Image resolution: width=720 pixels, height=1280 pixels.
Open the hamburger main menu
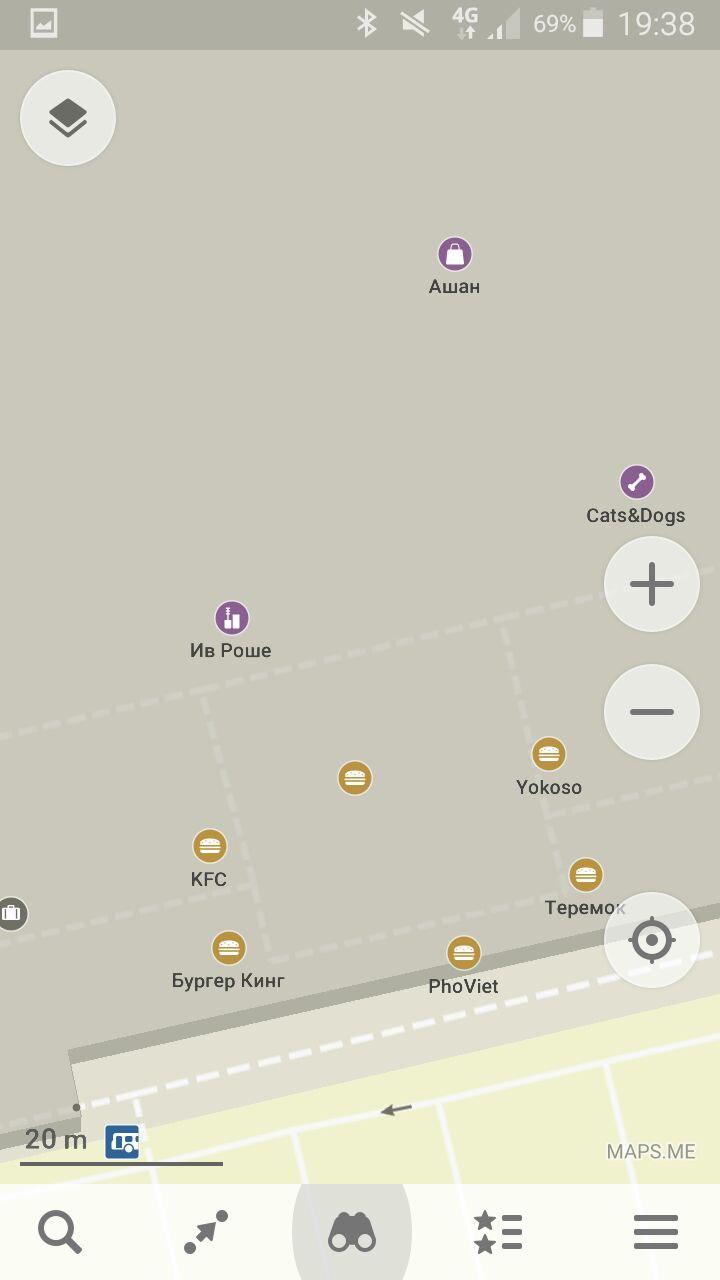[656, 1232]
